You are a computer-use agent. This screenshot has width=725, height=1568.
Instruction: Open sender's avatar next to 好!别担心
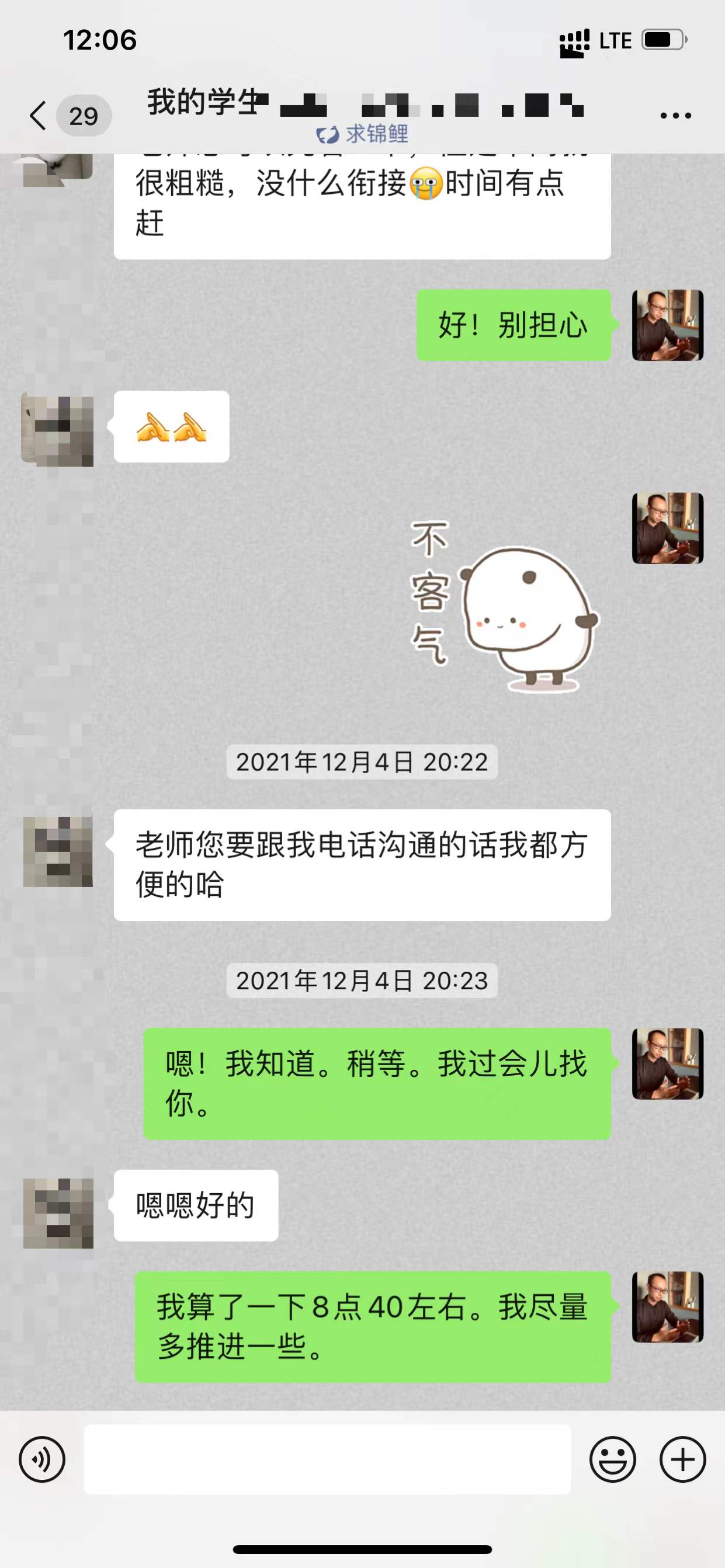coord(668,325)
